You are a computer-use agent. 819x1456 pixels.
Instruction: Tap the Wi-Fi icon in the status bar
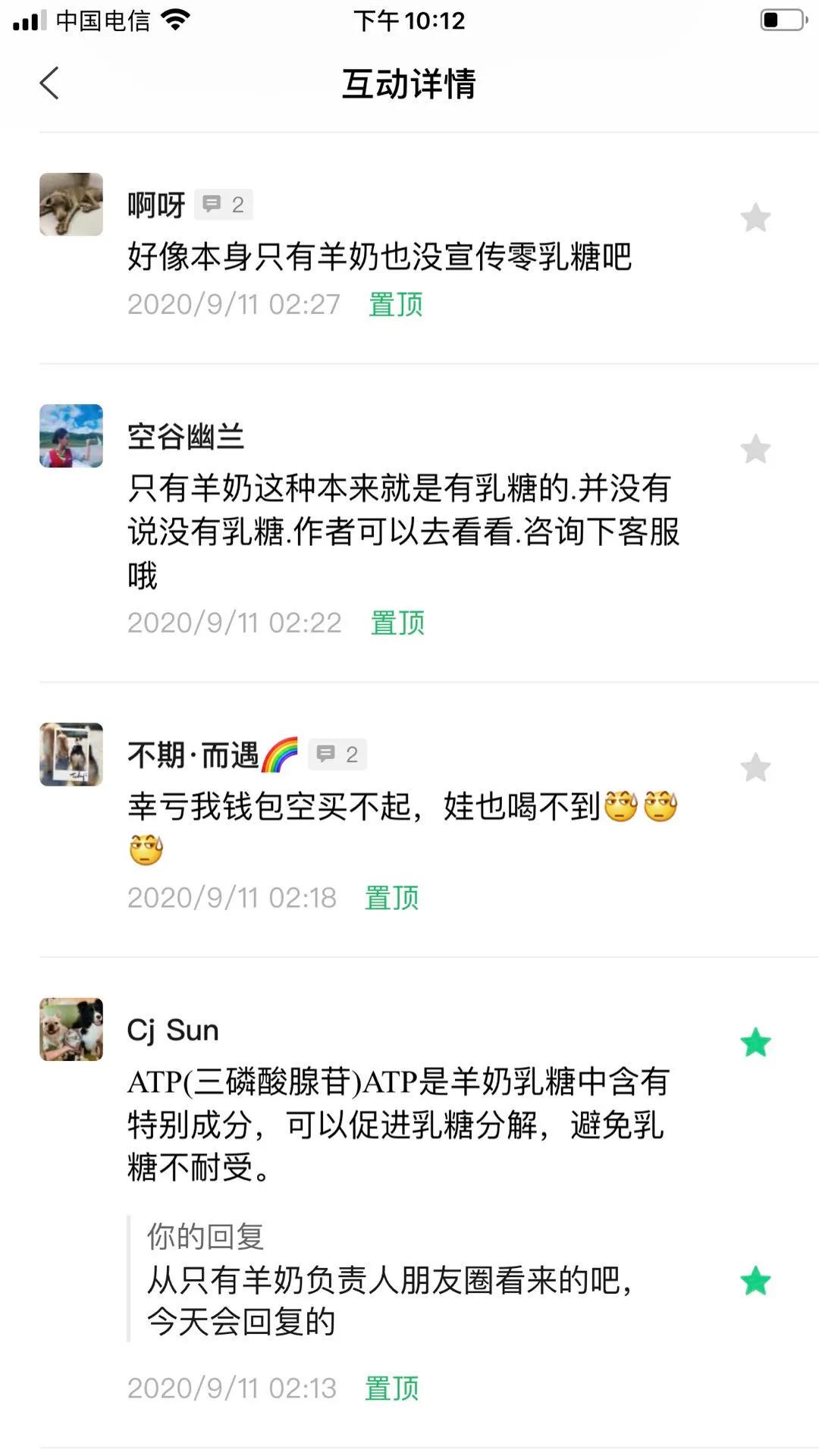(x=176, y=20)
